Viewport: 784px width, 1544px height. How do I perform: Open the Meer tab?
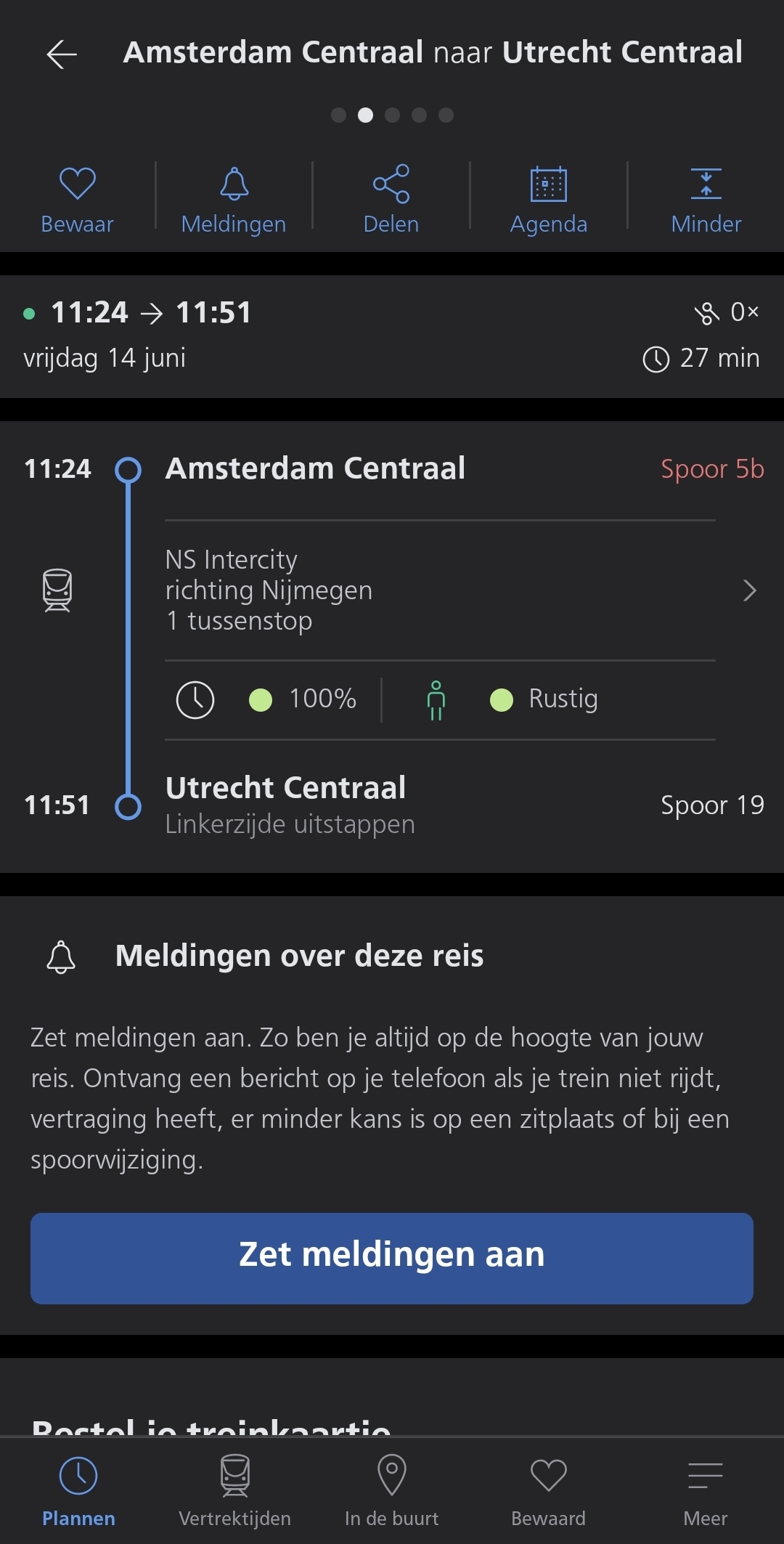pyautogui.click(x=706, y=1490)
